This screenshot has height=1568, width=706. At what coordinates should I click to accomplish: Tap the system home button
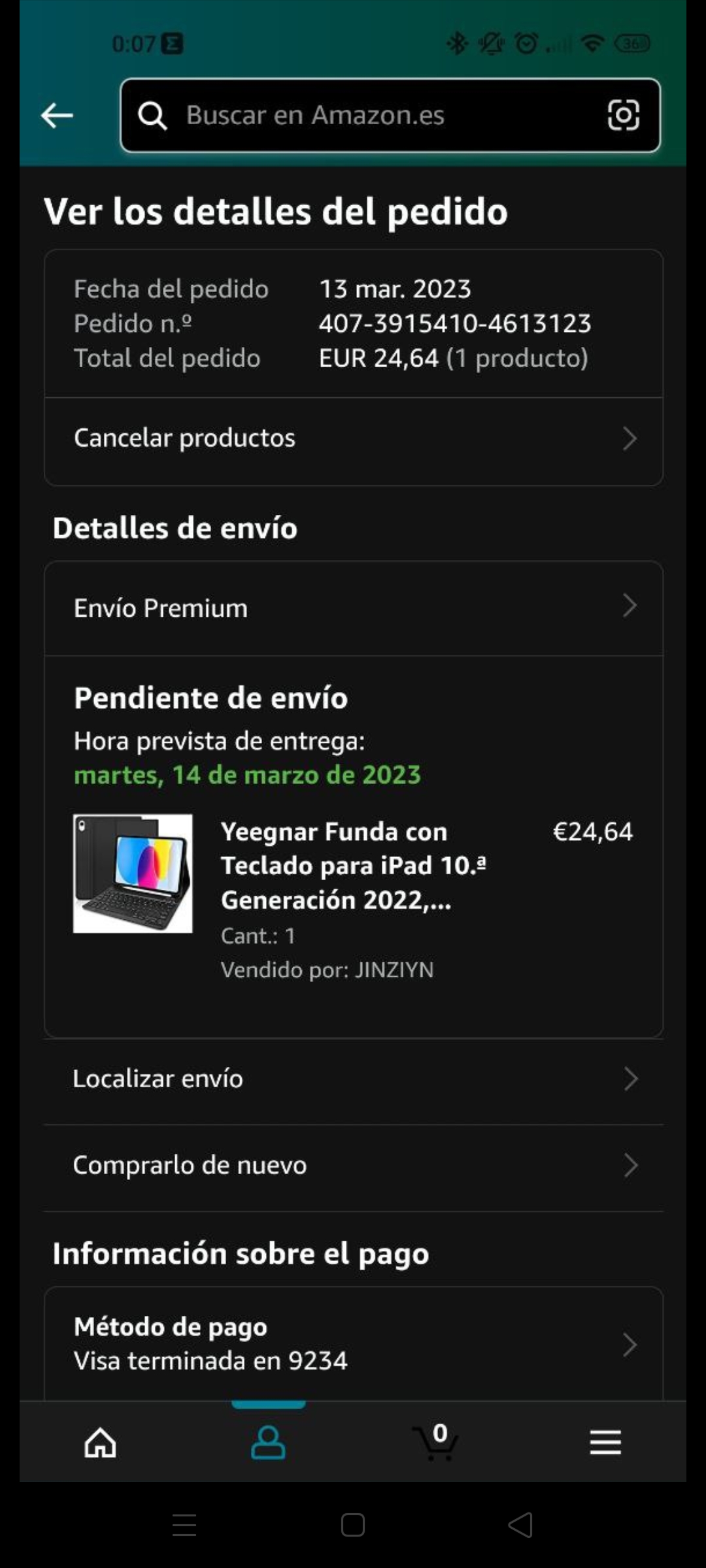coord(353,1526)
